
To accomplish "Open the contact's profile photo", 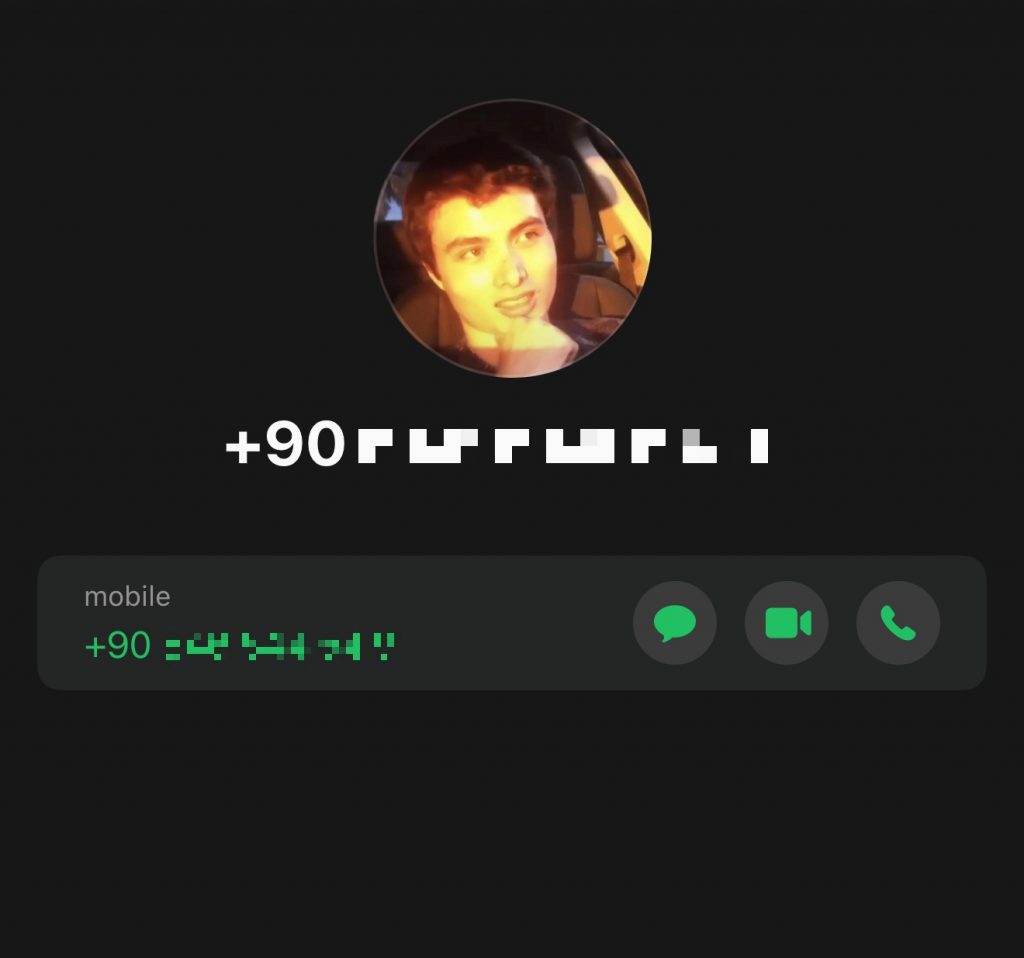I will 512,238.
